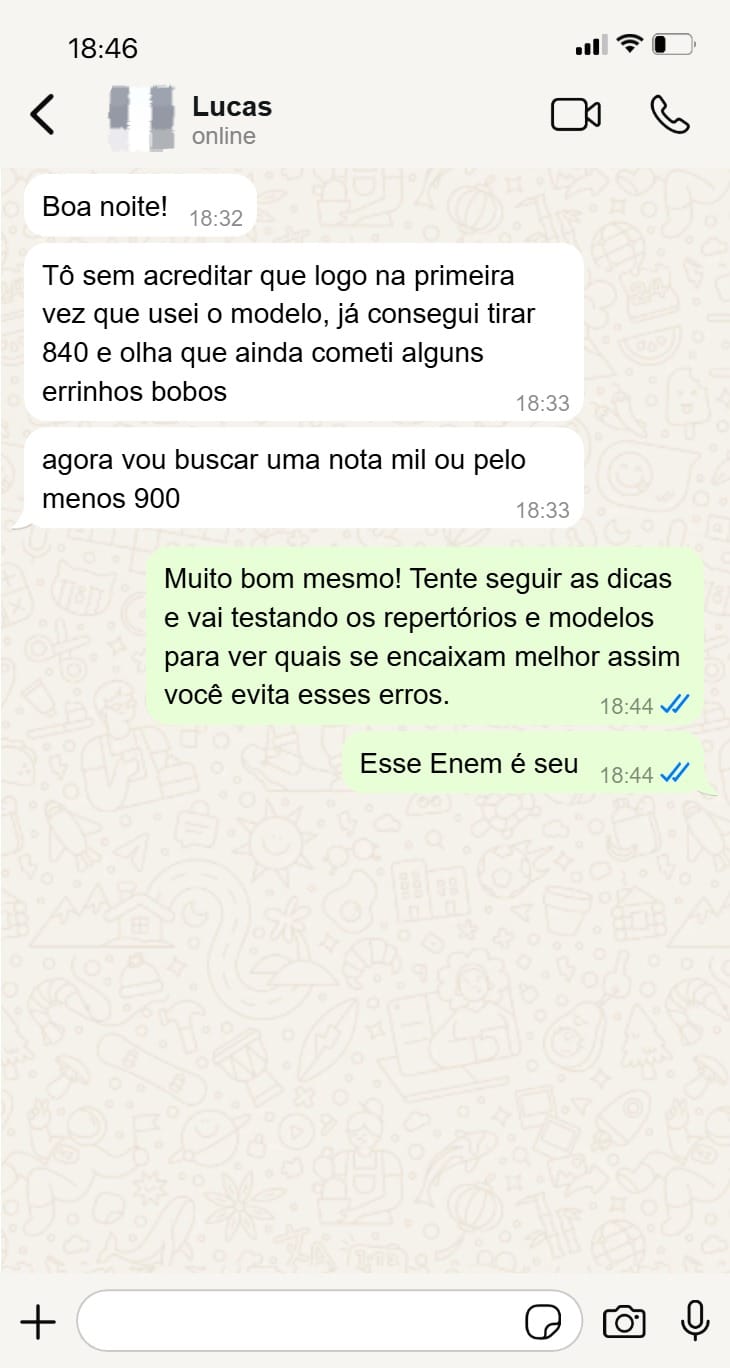Tap the back arrow to leave the chat
The image size is (730, 1368).
pos(43,115)
